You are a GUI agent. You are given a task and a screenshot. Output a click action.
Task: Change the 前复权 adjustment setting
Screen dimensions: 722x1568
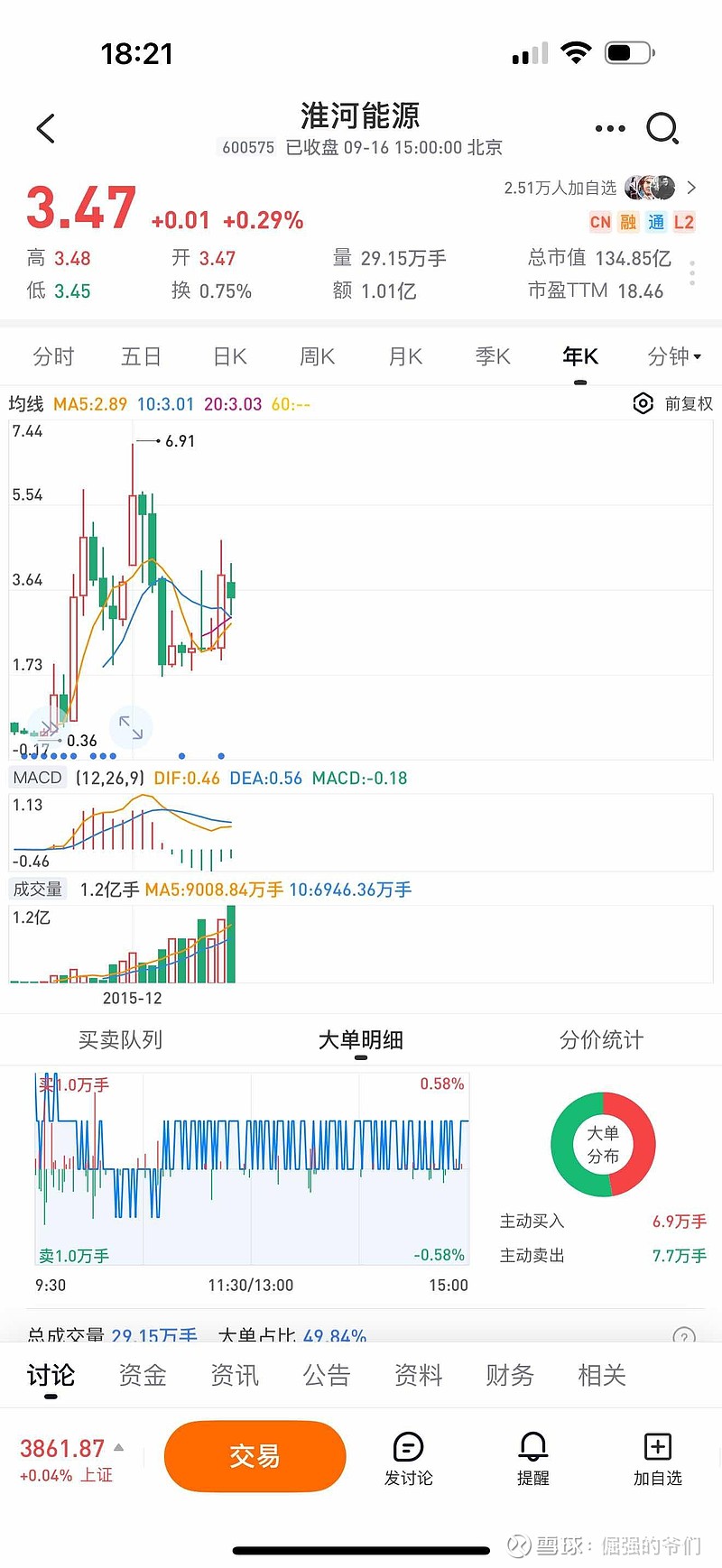click(673, 404)
